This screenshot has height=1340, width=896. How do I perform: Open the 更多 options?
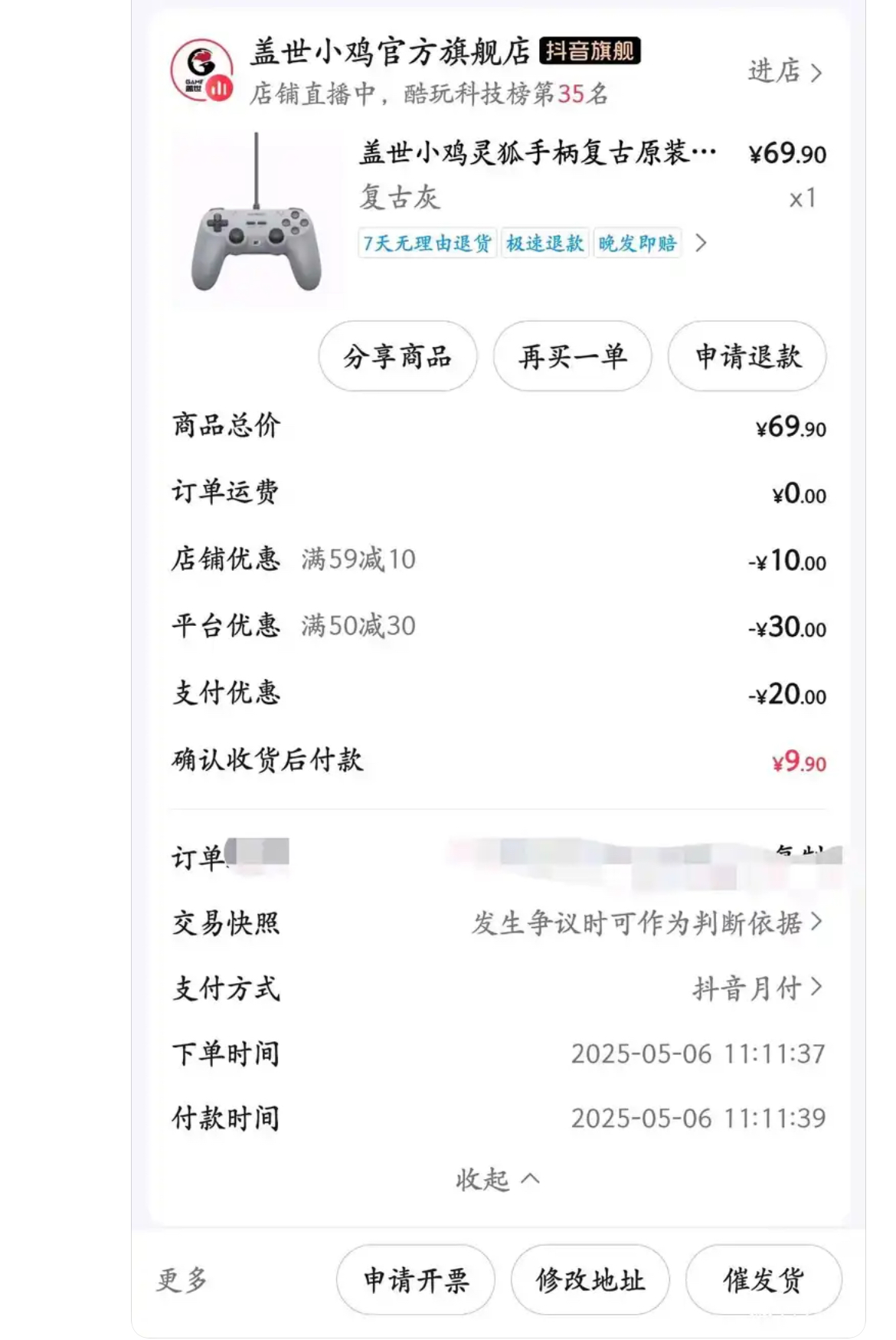point(181,1280)
